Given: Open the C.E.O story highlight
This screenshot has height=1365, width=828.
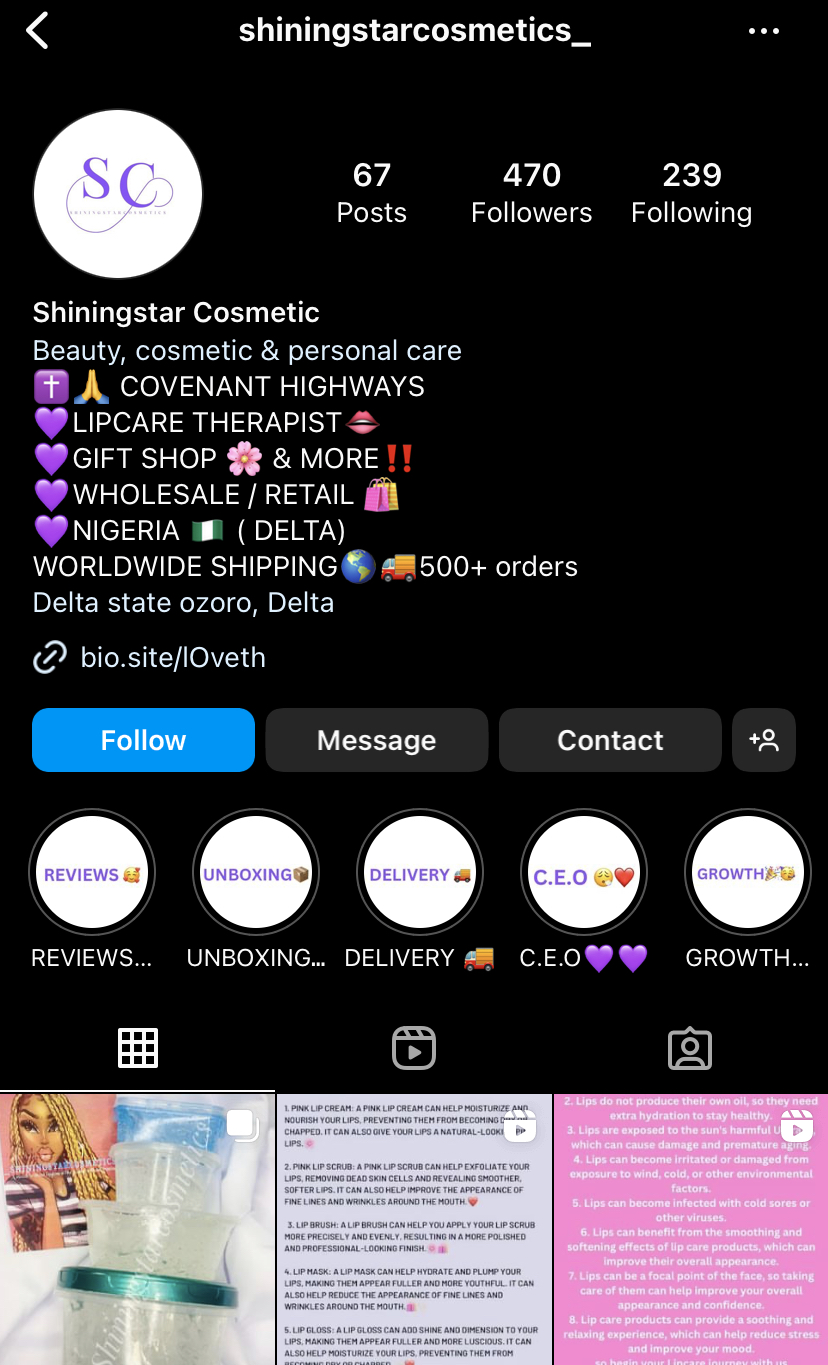Looking at the screenshot, I should (x=584, y=872).
